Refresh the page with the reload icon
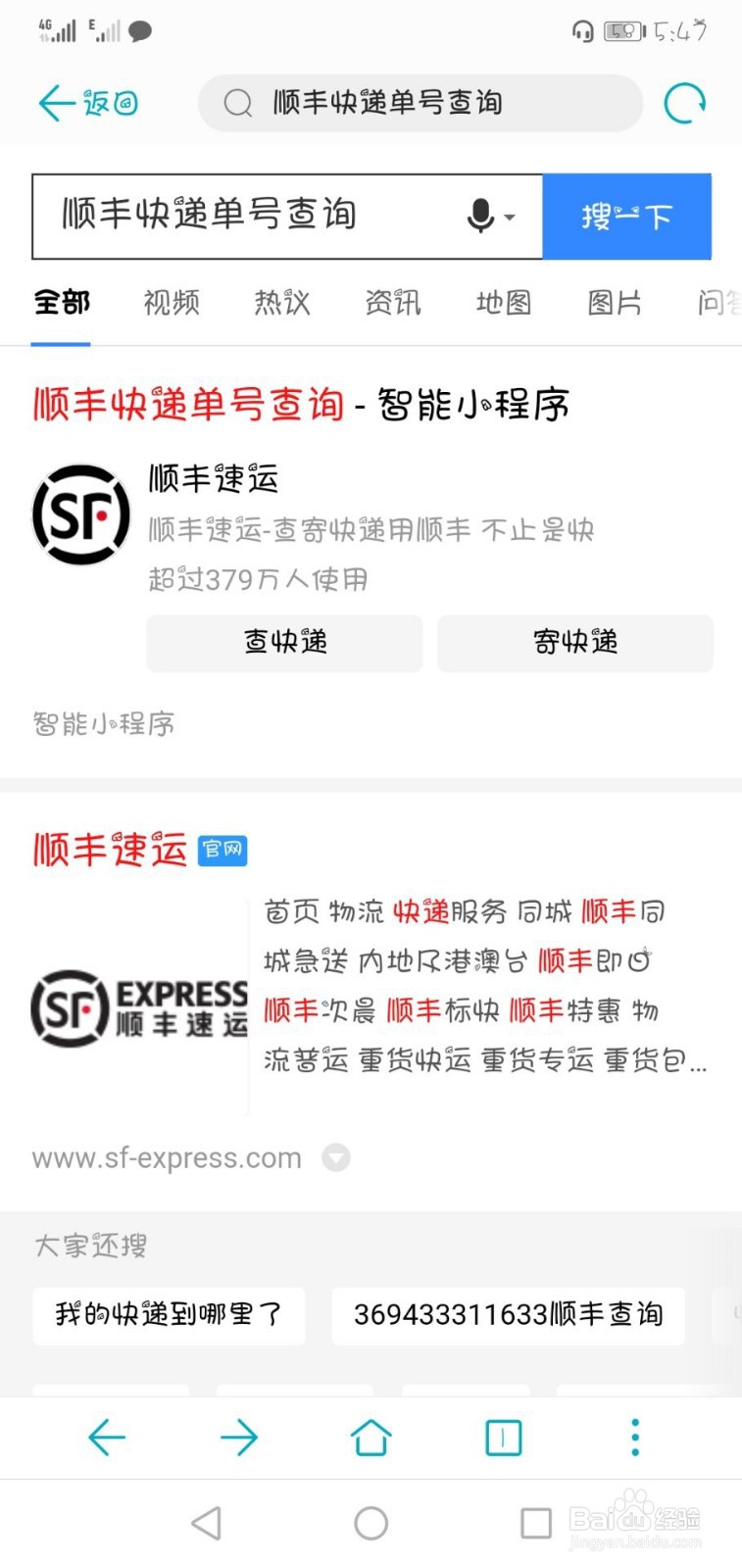This screenshot has width=742, height=1568. tap(684, 103)
